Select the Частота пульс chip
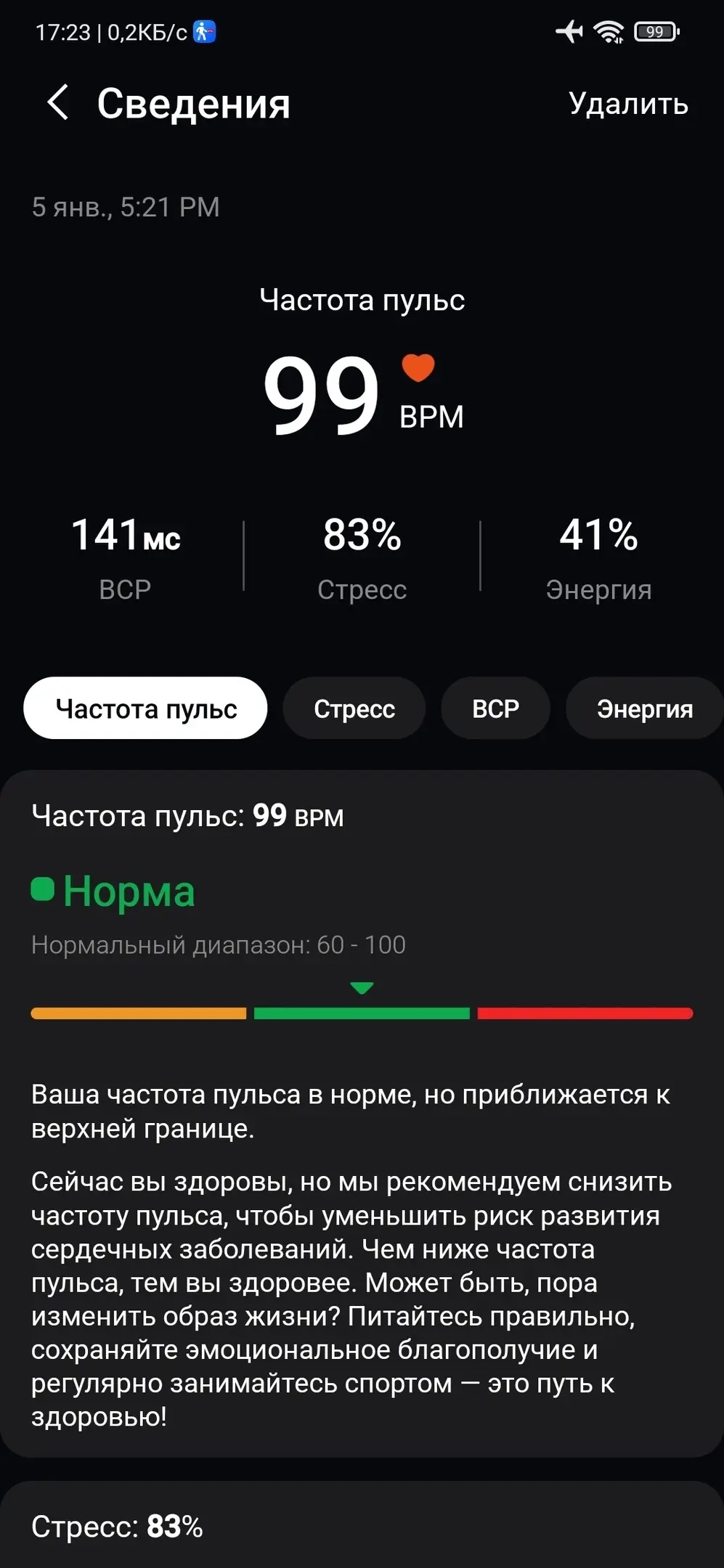Screen dimensions: 724x1568 click(x=146, y=709)
